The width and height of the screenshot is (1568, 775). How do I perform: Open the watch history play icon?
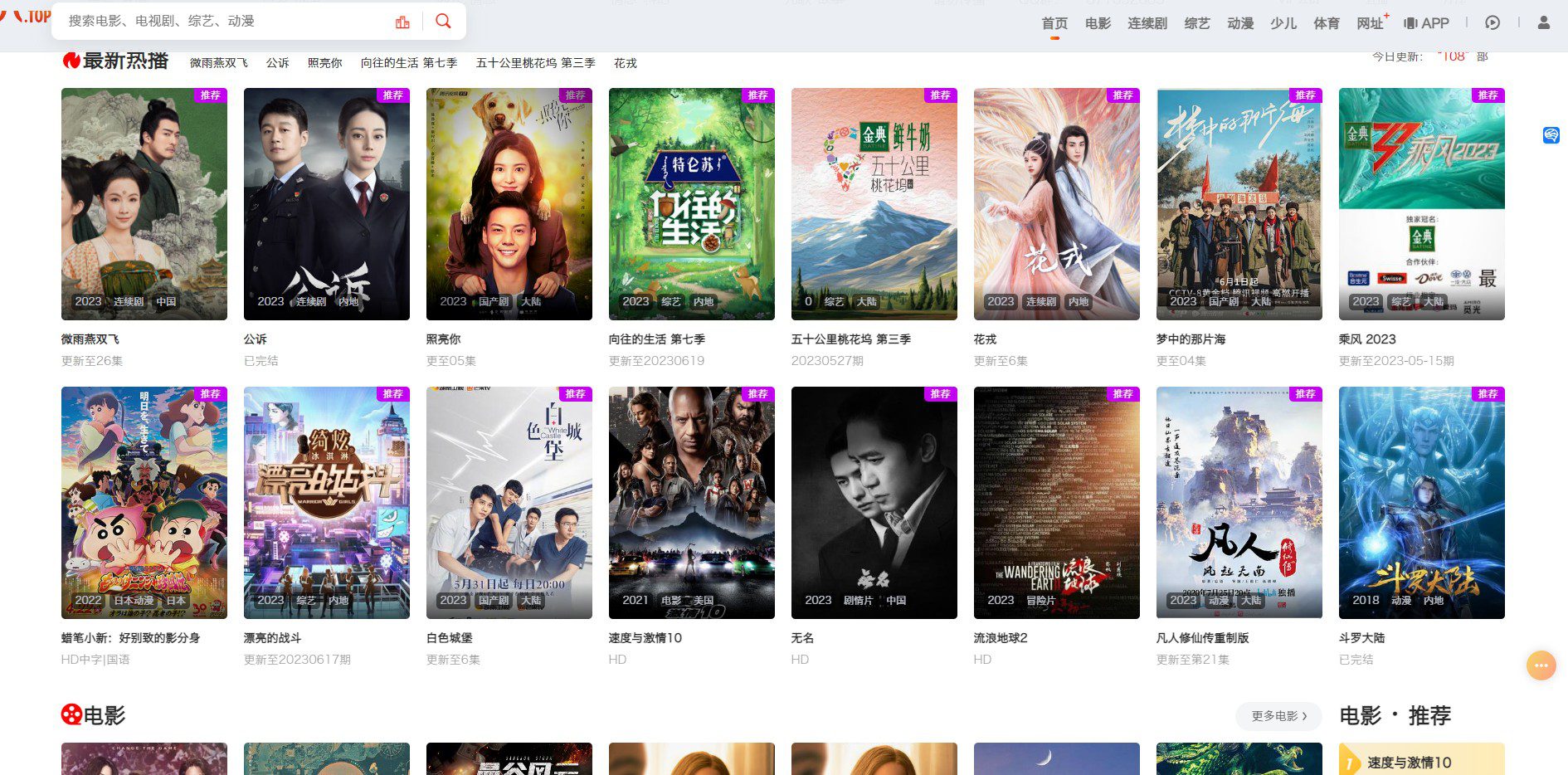tap(1493, 23)
